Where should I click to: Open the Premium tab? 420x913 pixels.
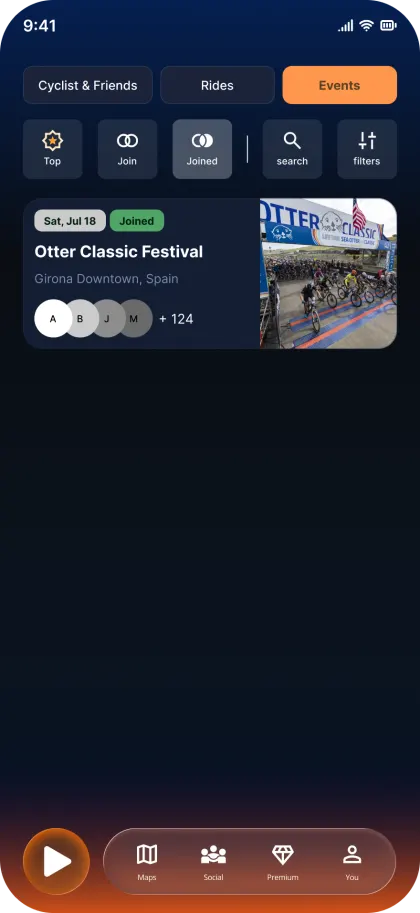pos(283,862)
